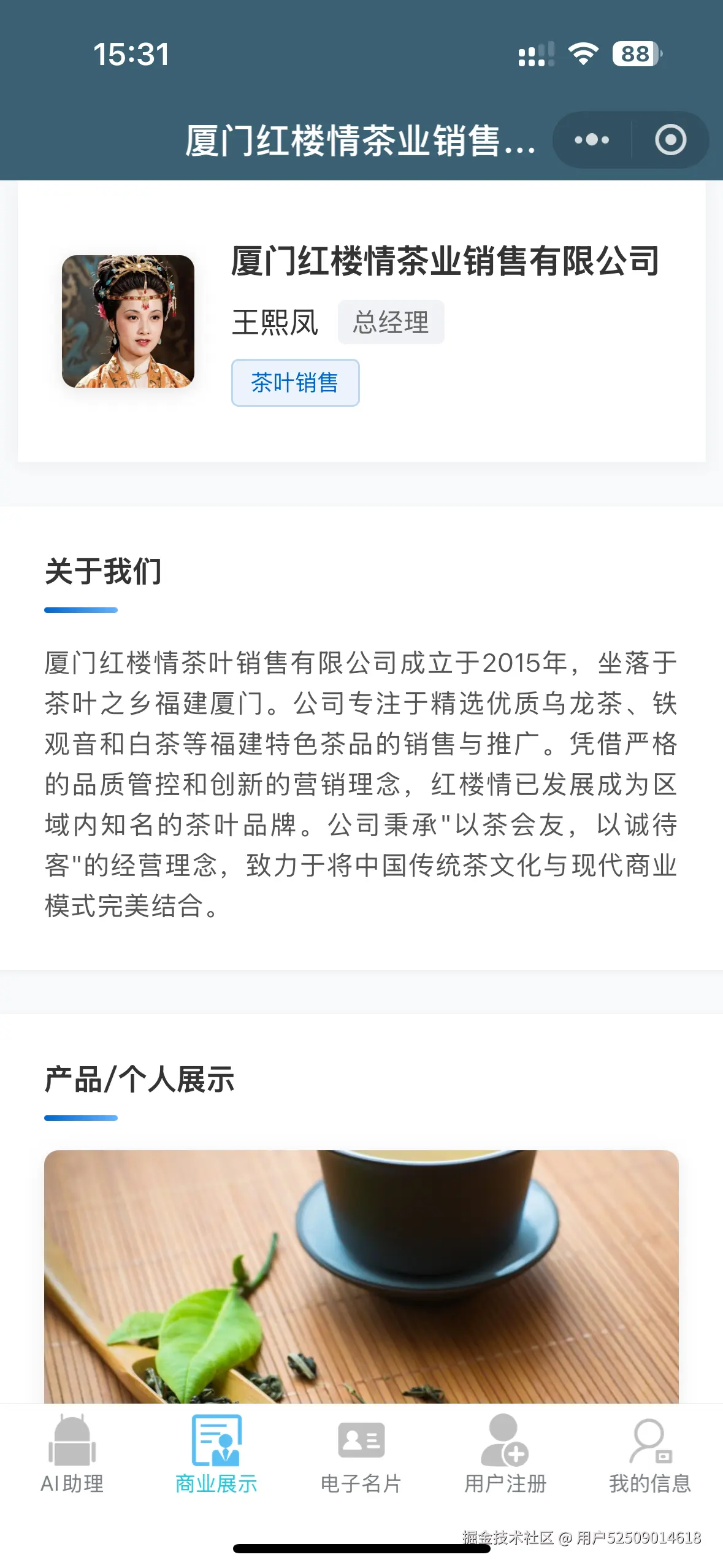Open the 电子名片 tab

click(361, 1455)
